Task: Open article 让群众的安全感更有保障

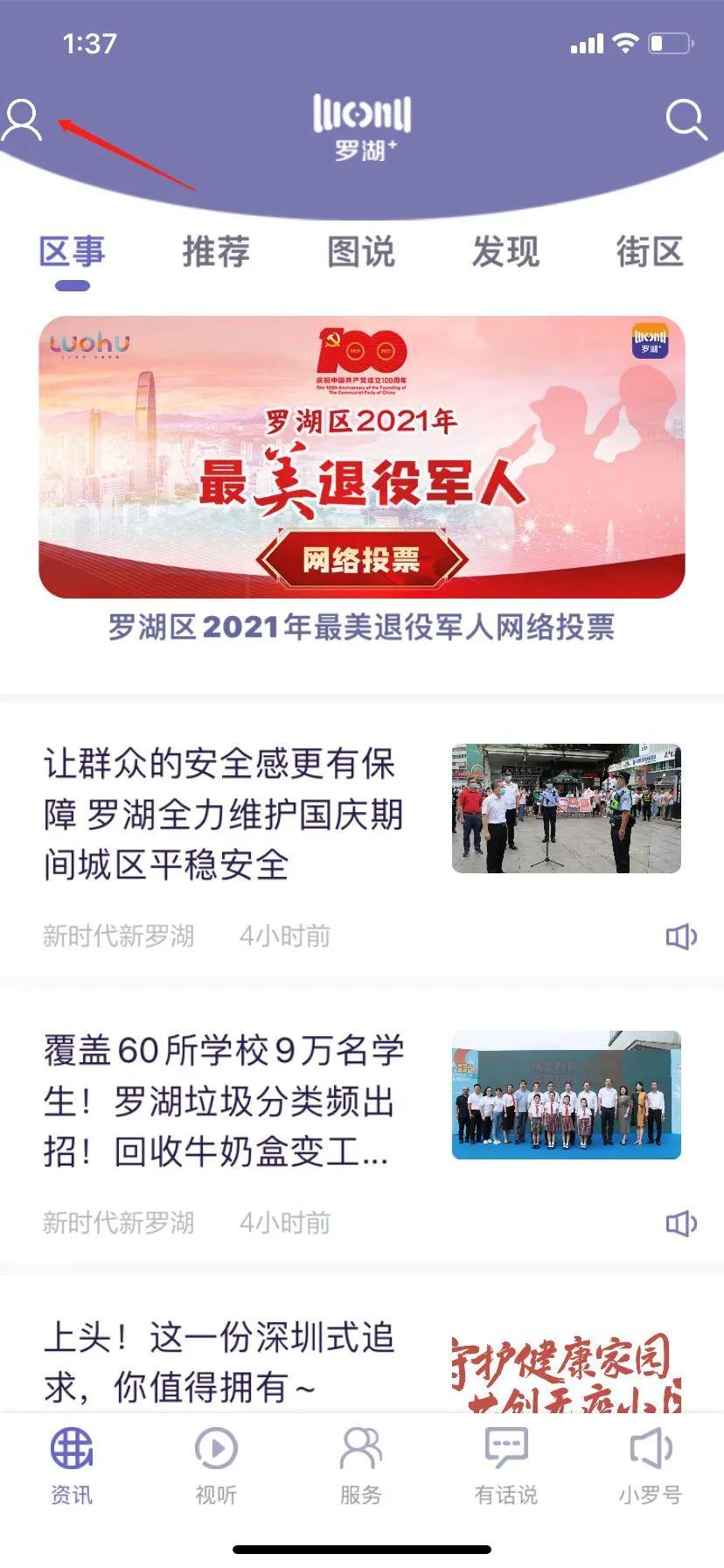Action: [224, 814]
